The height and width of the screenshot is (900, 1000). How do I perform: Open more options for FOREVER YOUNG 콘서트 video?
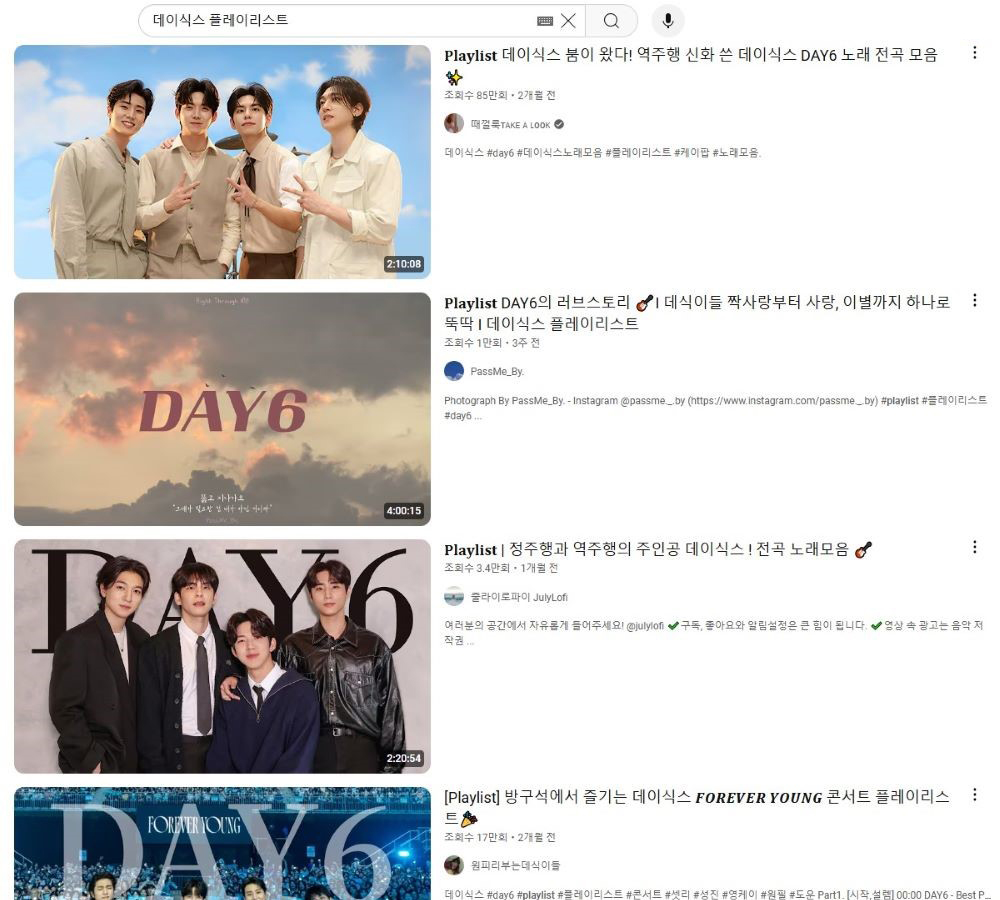tap(974, 795)
